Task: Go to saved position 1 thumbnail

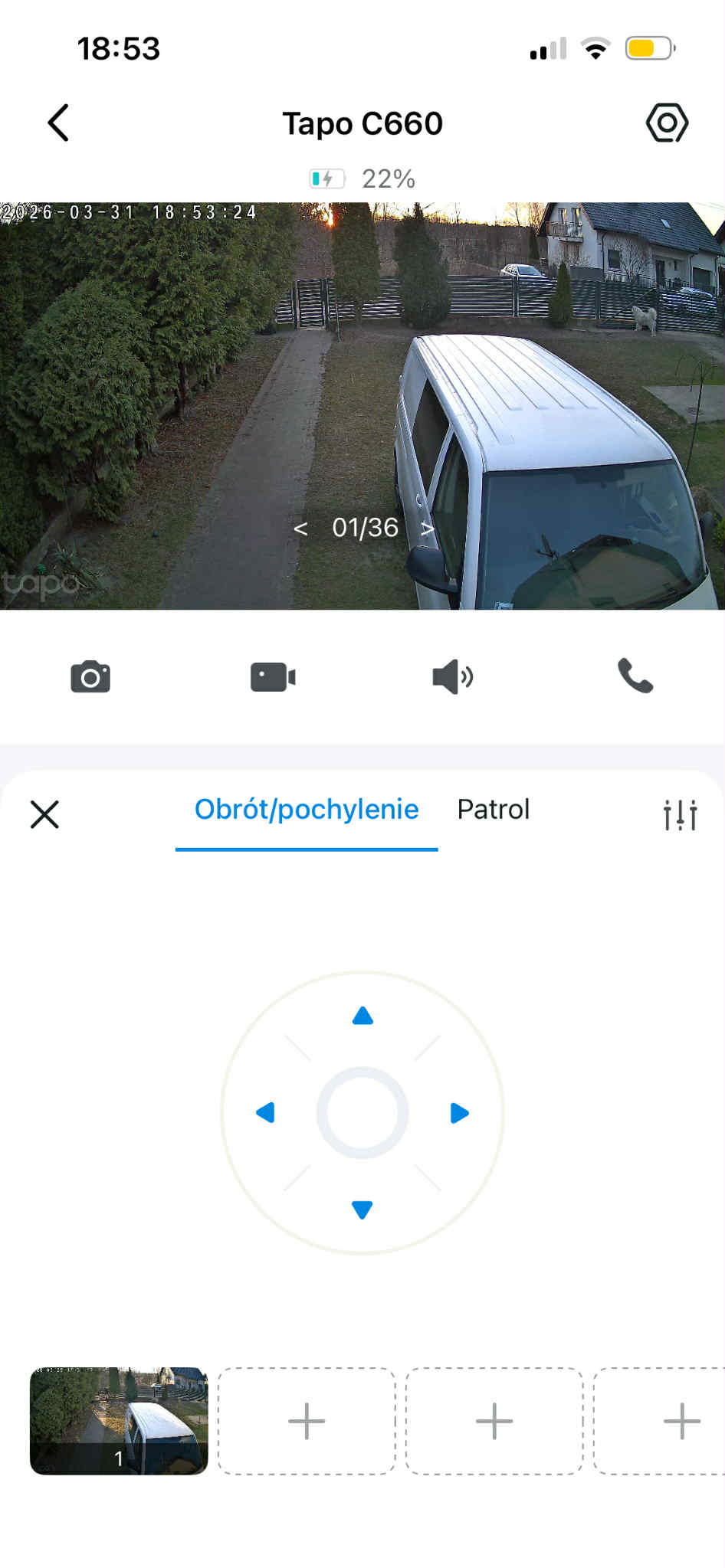Action: [x=119, y=1420]
